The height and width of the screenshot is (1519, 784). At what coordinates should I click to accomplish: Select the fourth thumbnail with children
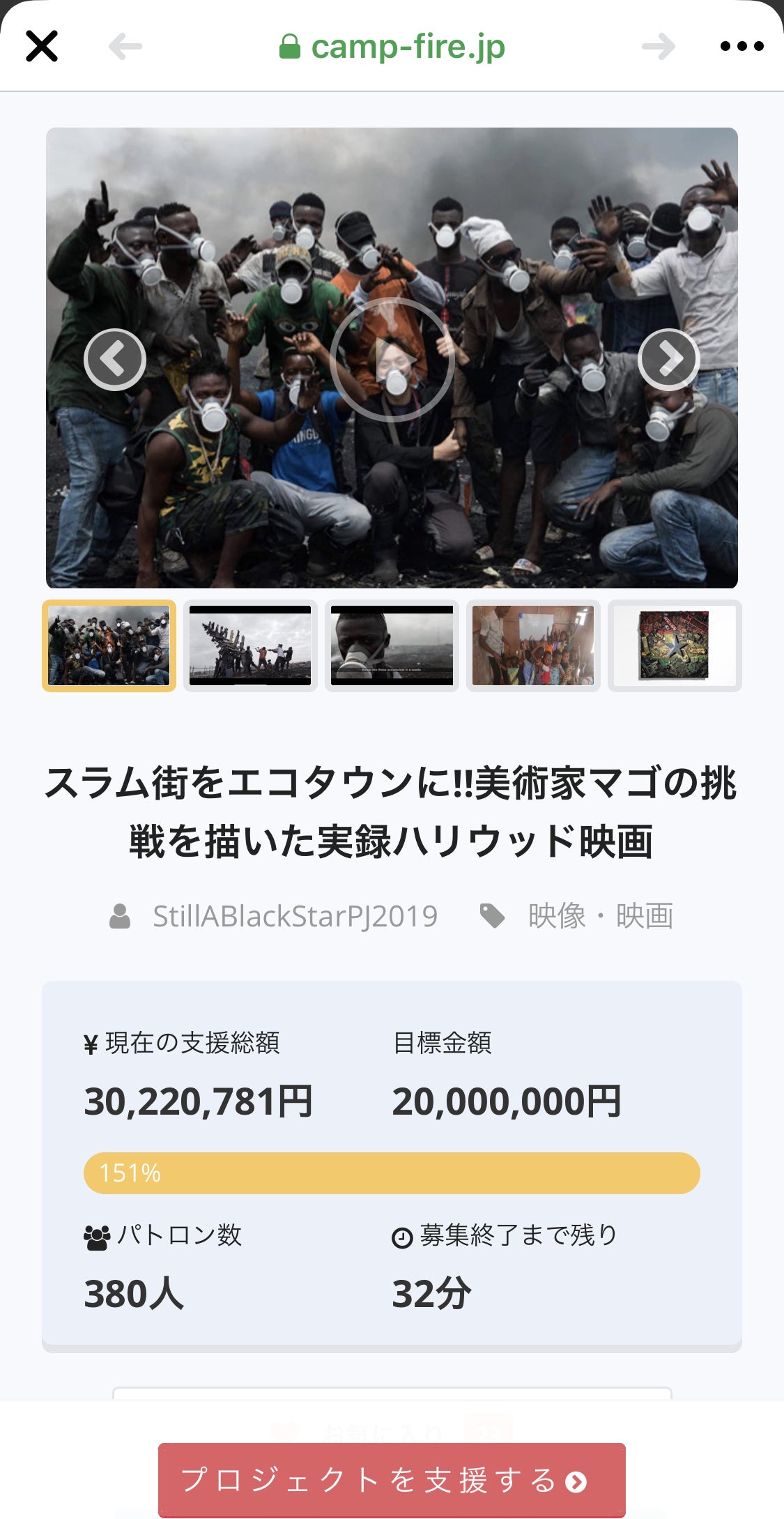(533, 646)
